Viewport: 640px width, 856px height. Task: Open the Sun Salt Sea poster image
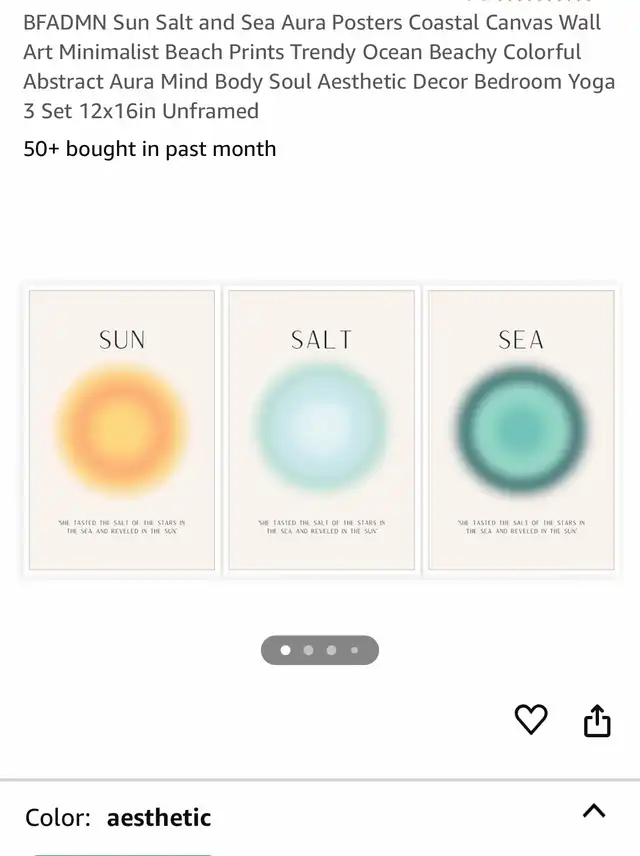[x=320, y=430]
